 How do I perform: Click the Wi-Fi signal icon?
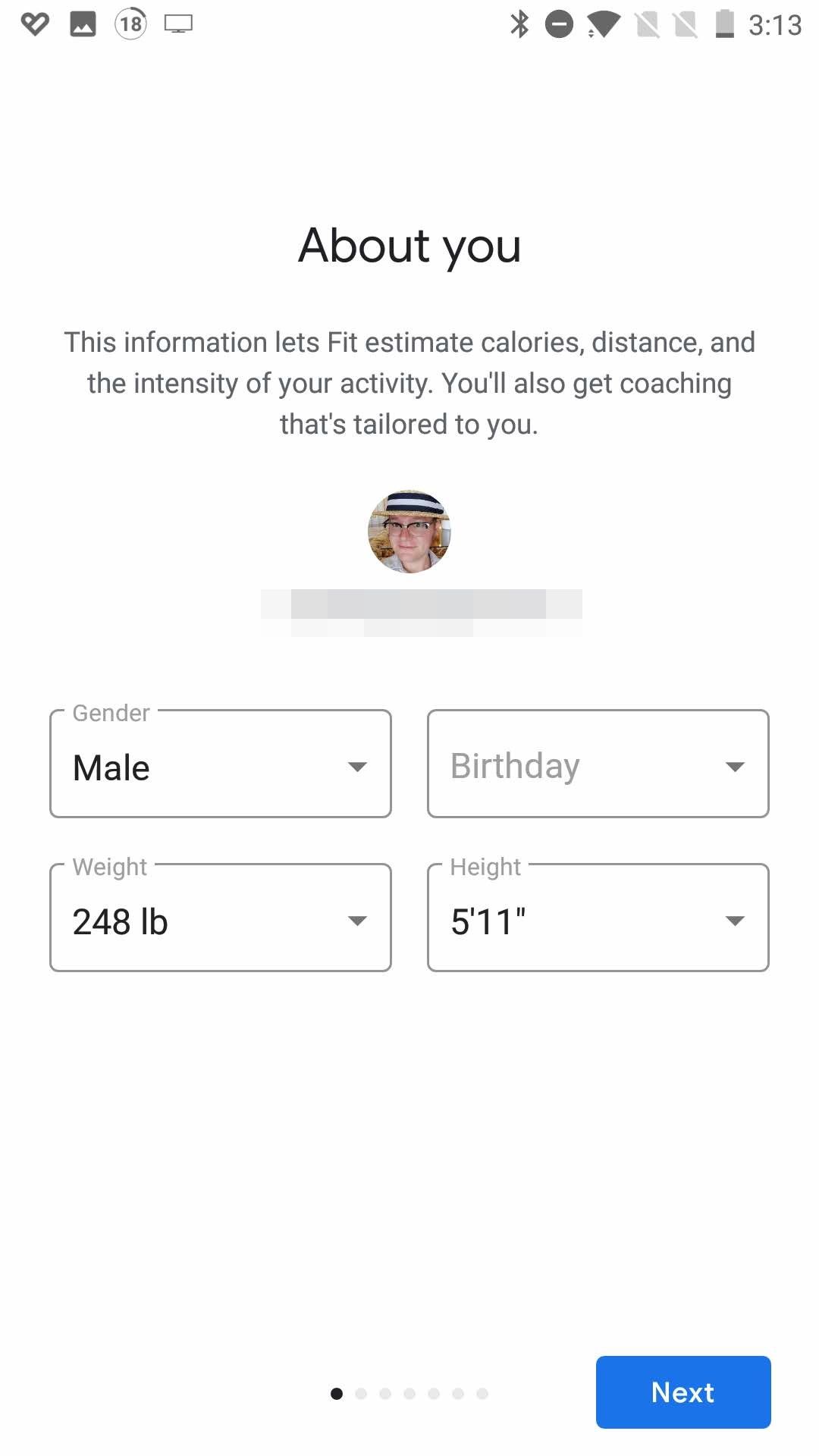click(x=603, y=24)
